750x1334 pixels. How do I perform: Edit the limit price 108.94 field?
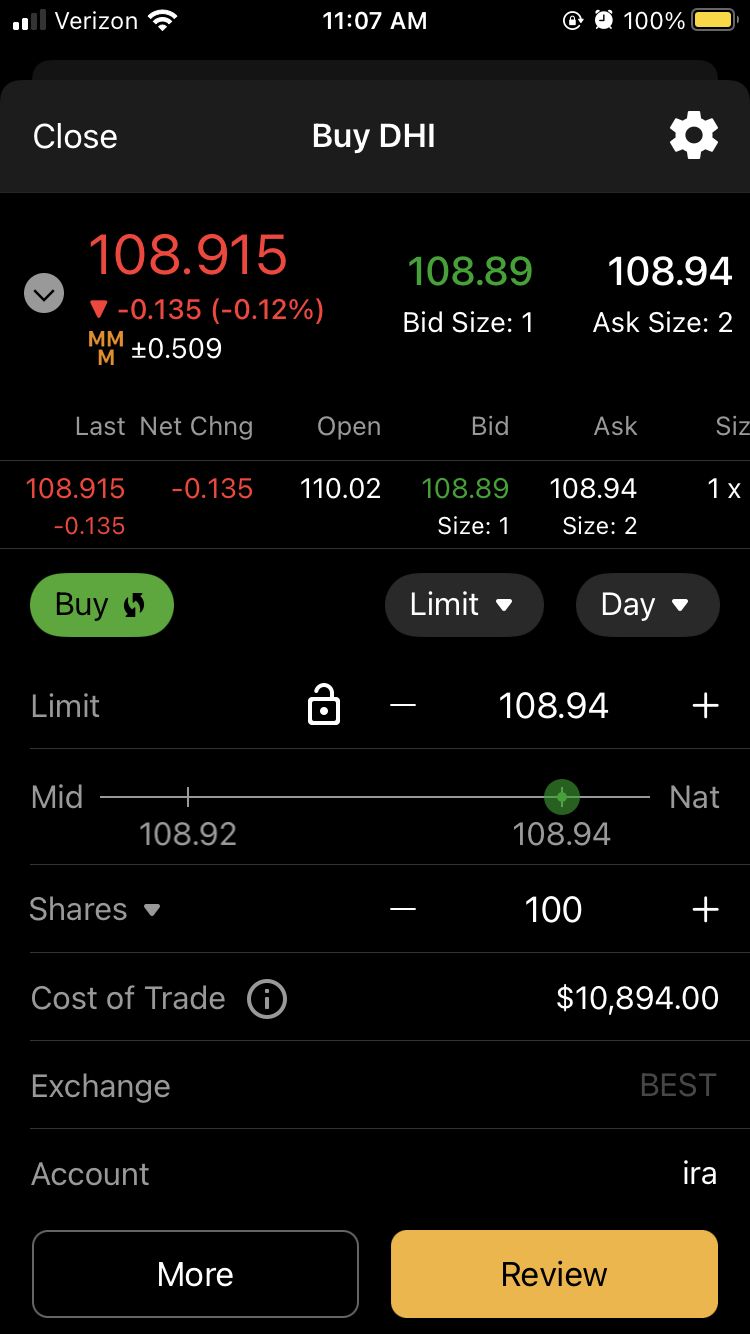point(553,706)
